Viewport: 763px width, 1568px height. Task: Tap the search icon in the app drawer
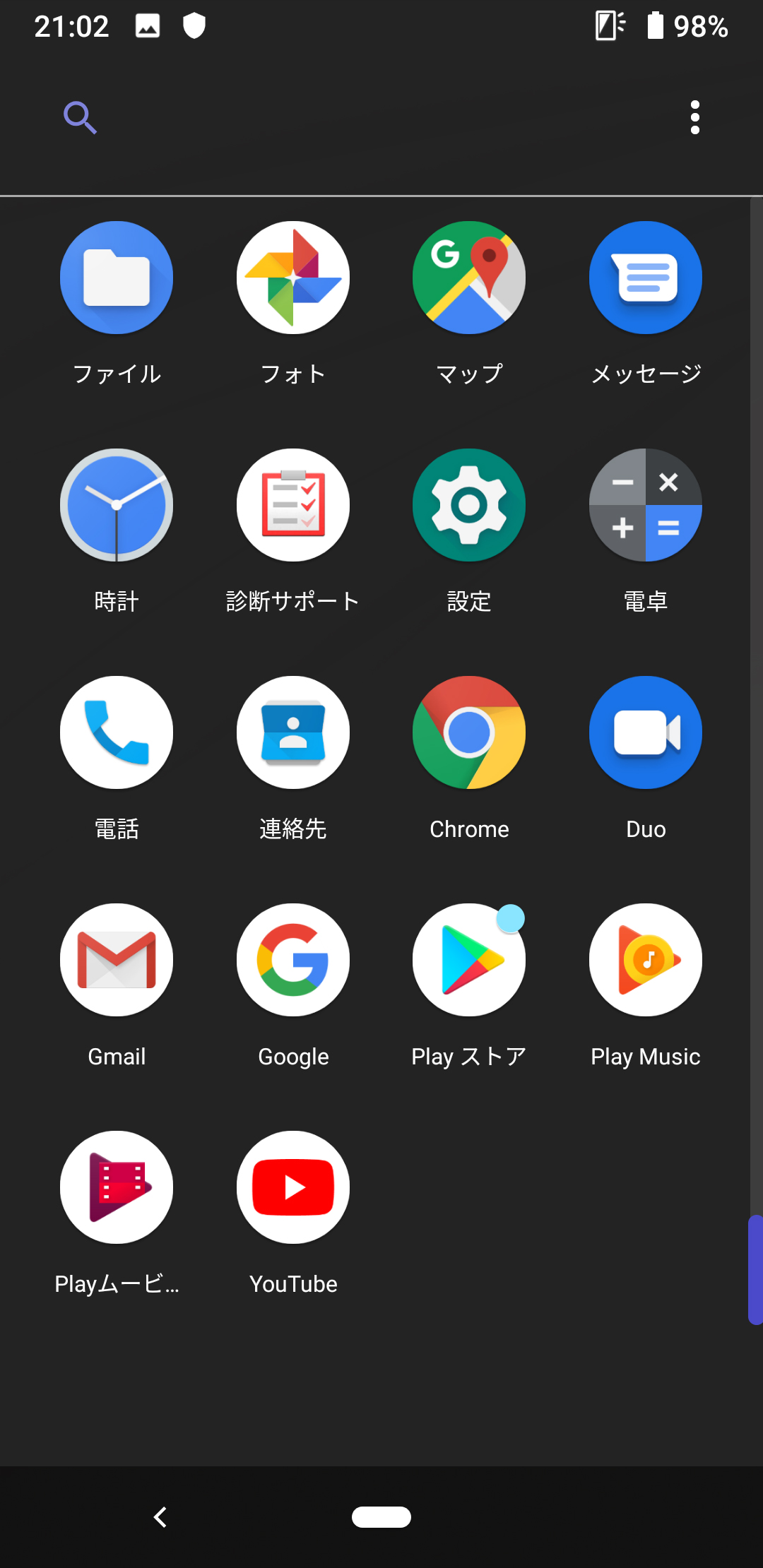click(80, 117)
